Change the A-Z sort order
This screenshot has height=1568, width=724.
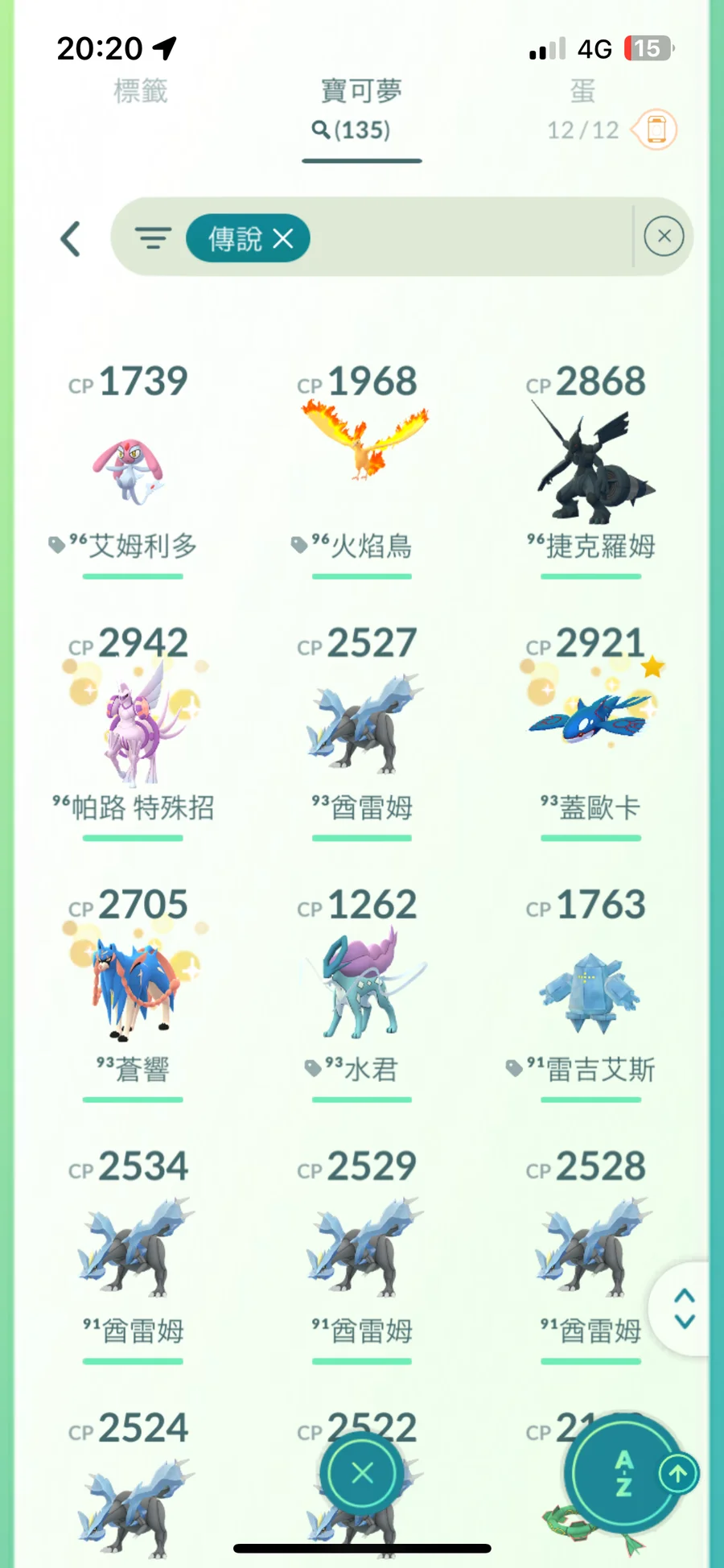point(625,1473)
